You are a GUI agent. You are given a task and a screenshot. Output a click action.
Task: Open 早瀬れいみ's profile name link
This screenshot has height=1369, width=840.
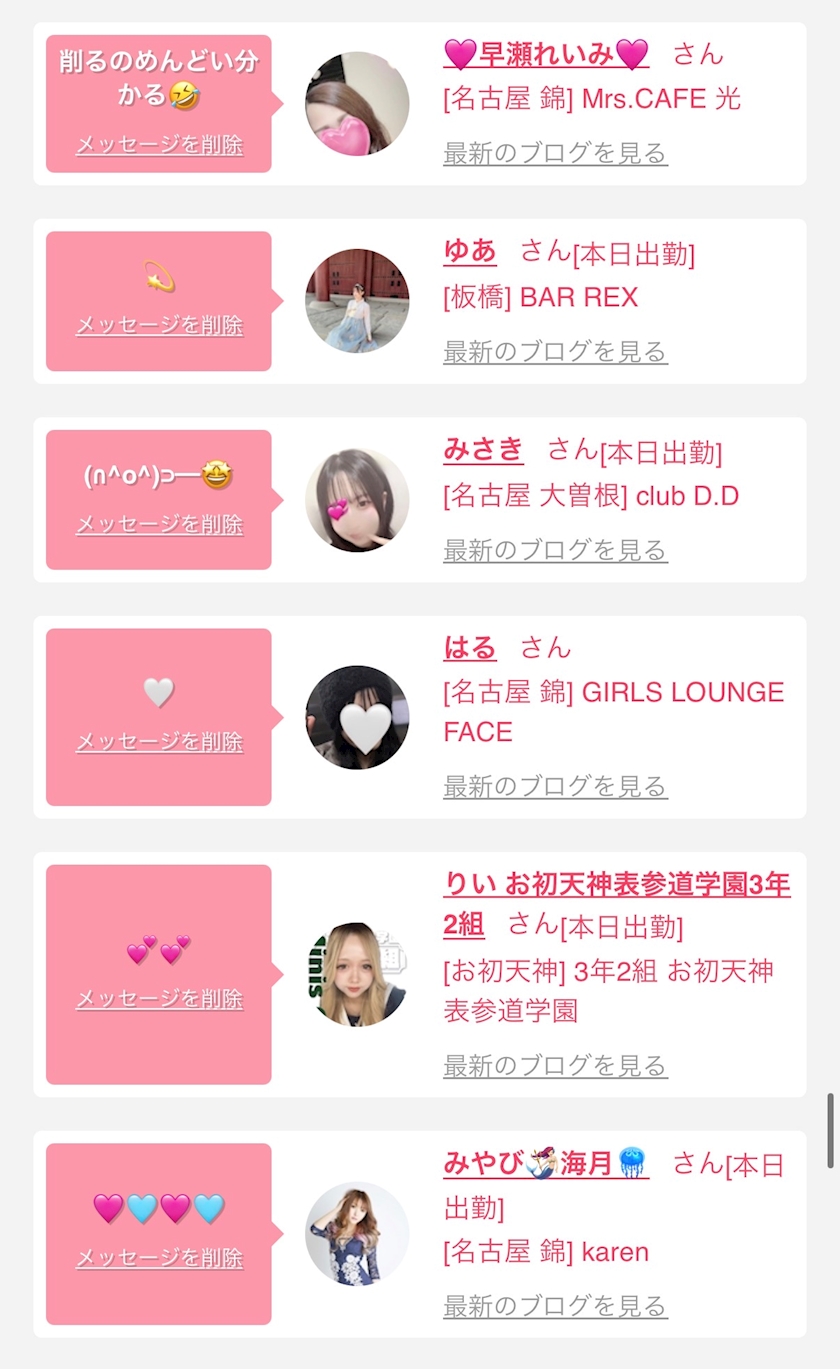tap(546, 54)
